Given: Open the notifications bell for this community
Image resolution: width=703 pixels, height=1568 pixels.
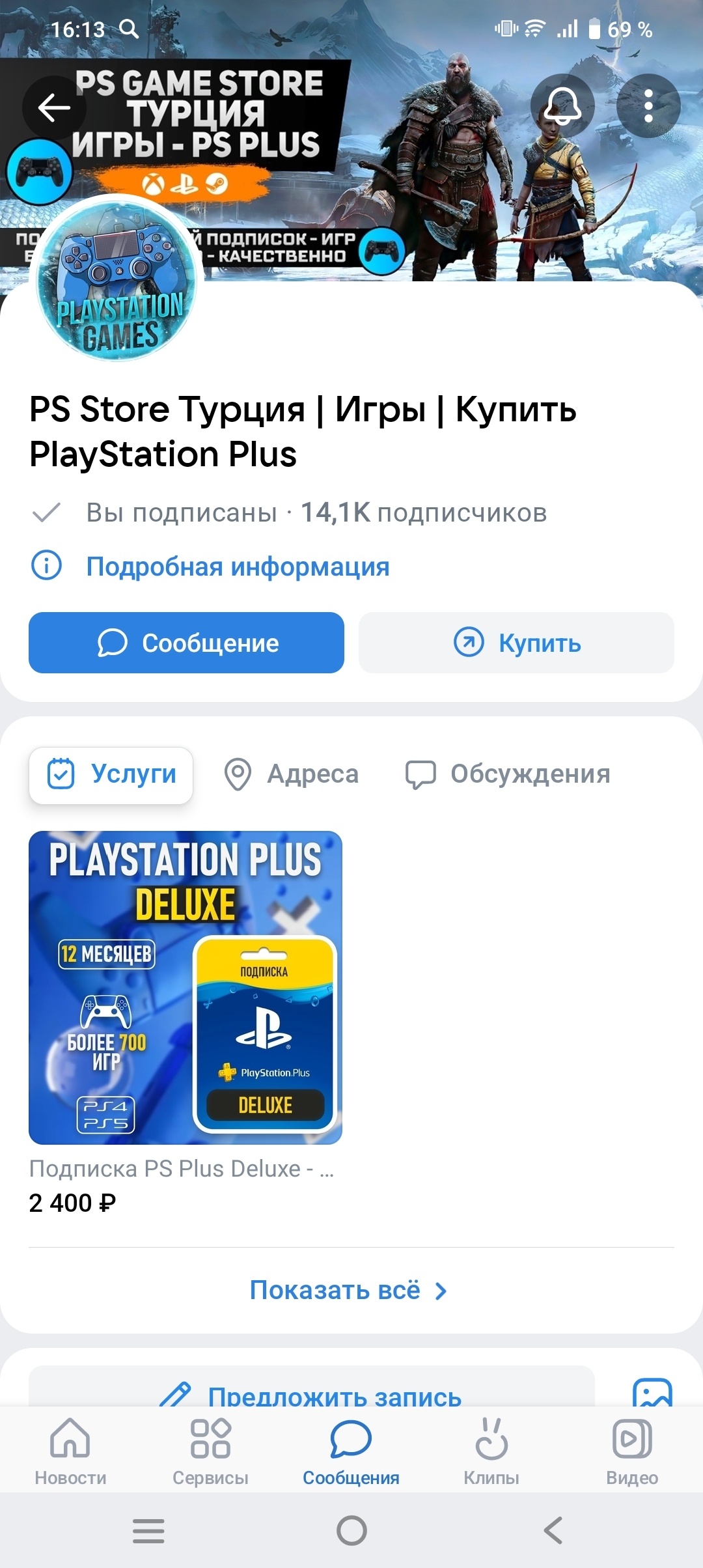Looking at the screenshot, I should 562,105.
